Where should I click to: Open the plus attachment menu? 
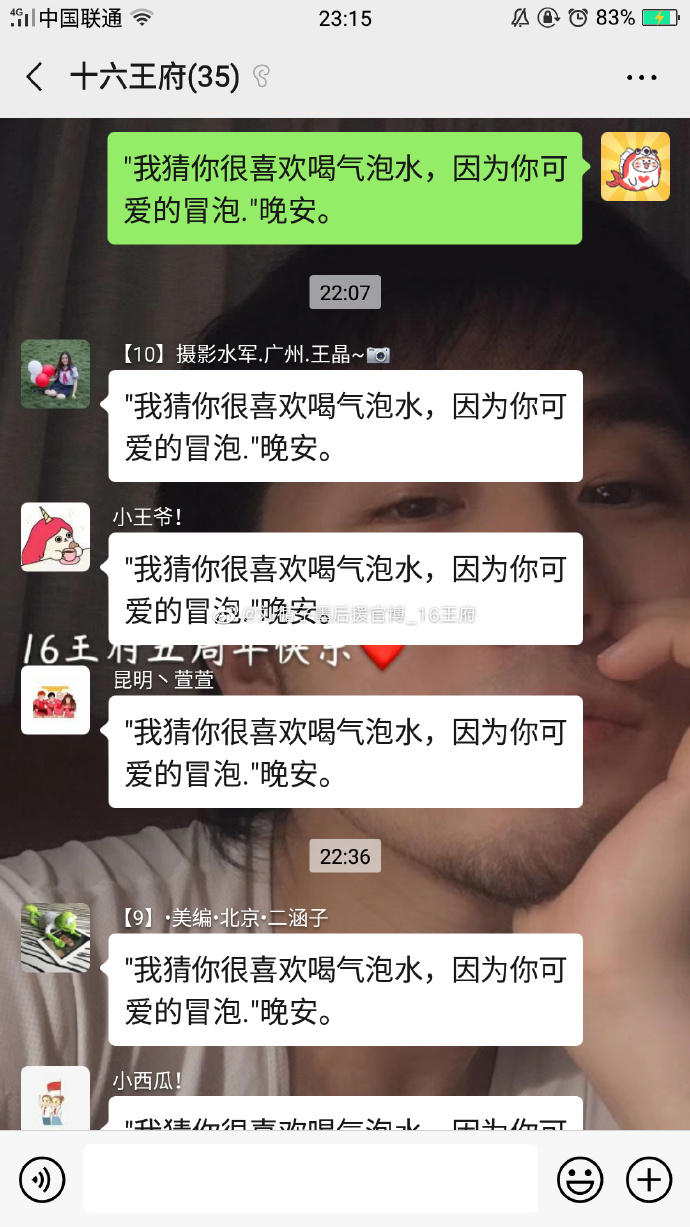pyautogui.click(x=648, y=1180)
